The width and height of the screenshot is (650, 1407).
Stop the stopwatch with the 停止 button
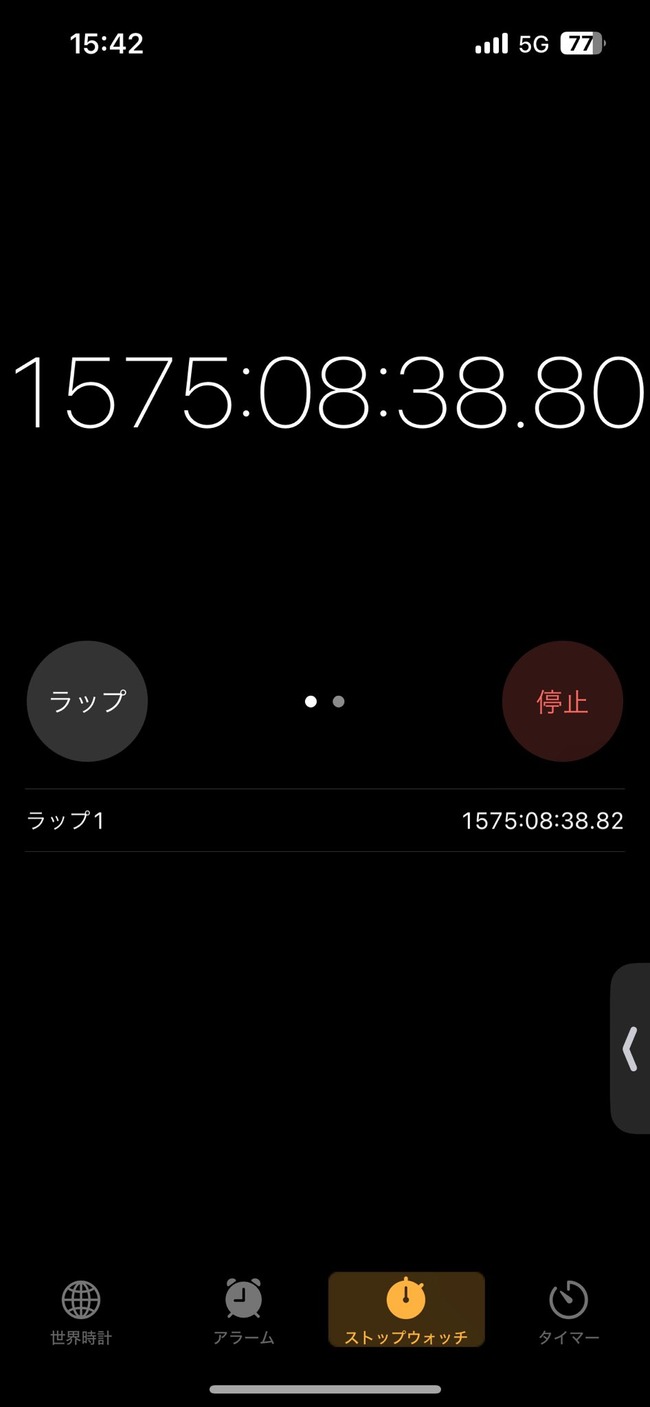tap(562, 701)
